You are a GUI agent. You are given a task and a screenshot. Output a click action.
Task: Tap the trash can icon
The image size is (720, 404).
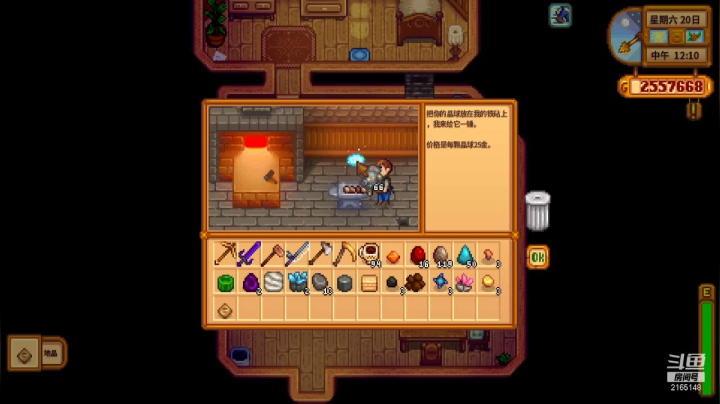[x=538, y=211]
